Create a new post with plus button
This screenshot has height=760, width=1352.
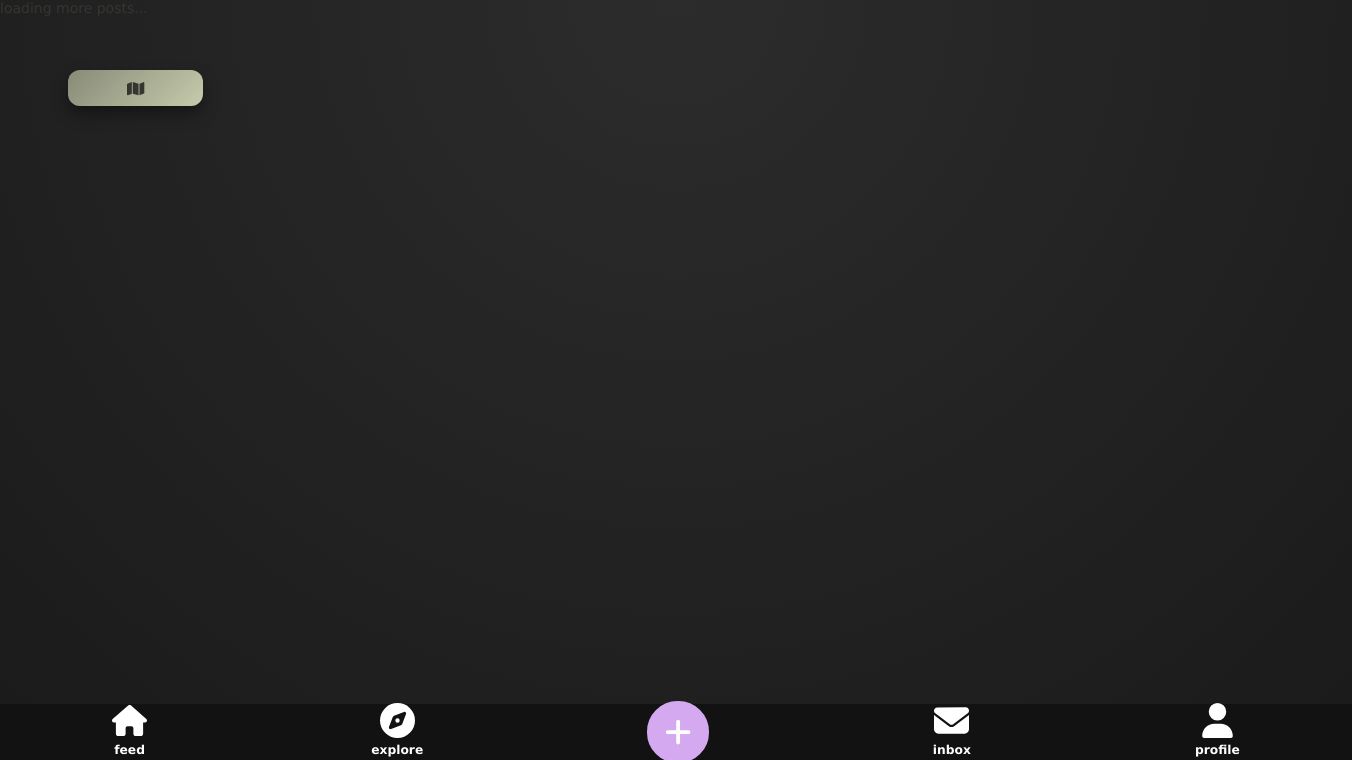pos(678,732)
